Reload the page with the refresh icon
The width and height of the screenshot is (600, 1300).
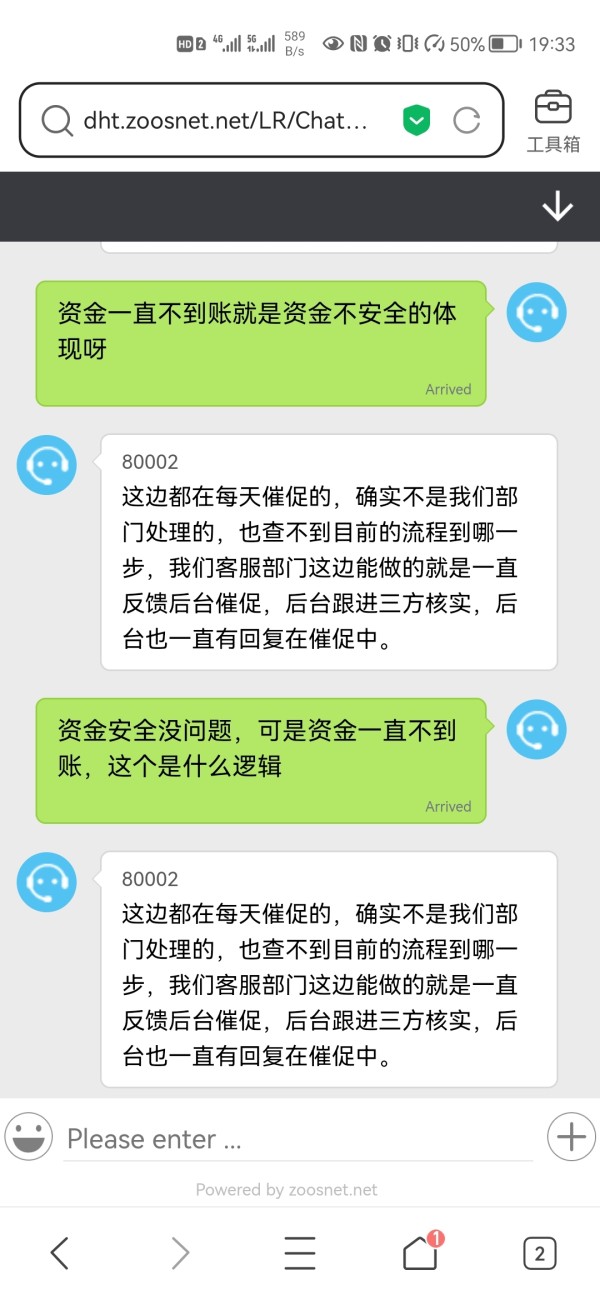(x=467, y=121)
